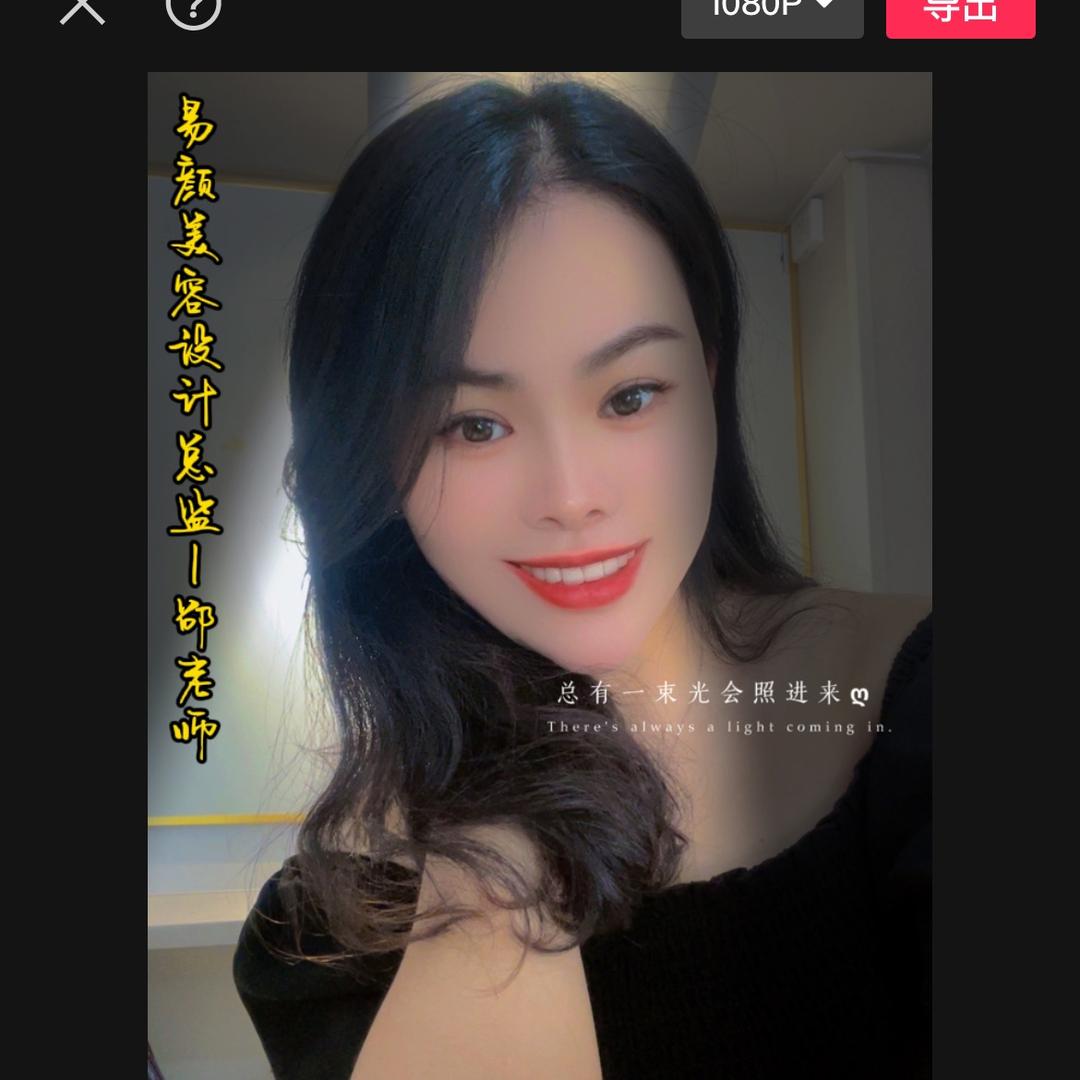The image size is (1080, 1080).
Task: Tap the red 导出 export button
Action: (960, 13)
